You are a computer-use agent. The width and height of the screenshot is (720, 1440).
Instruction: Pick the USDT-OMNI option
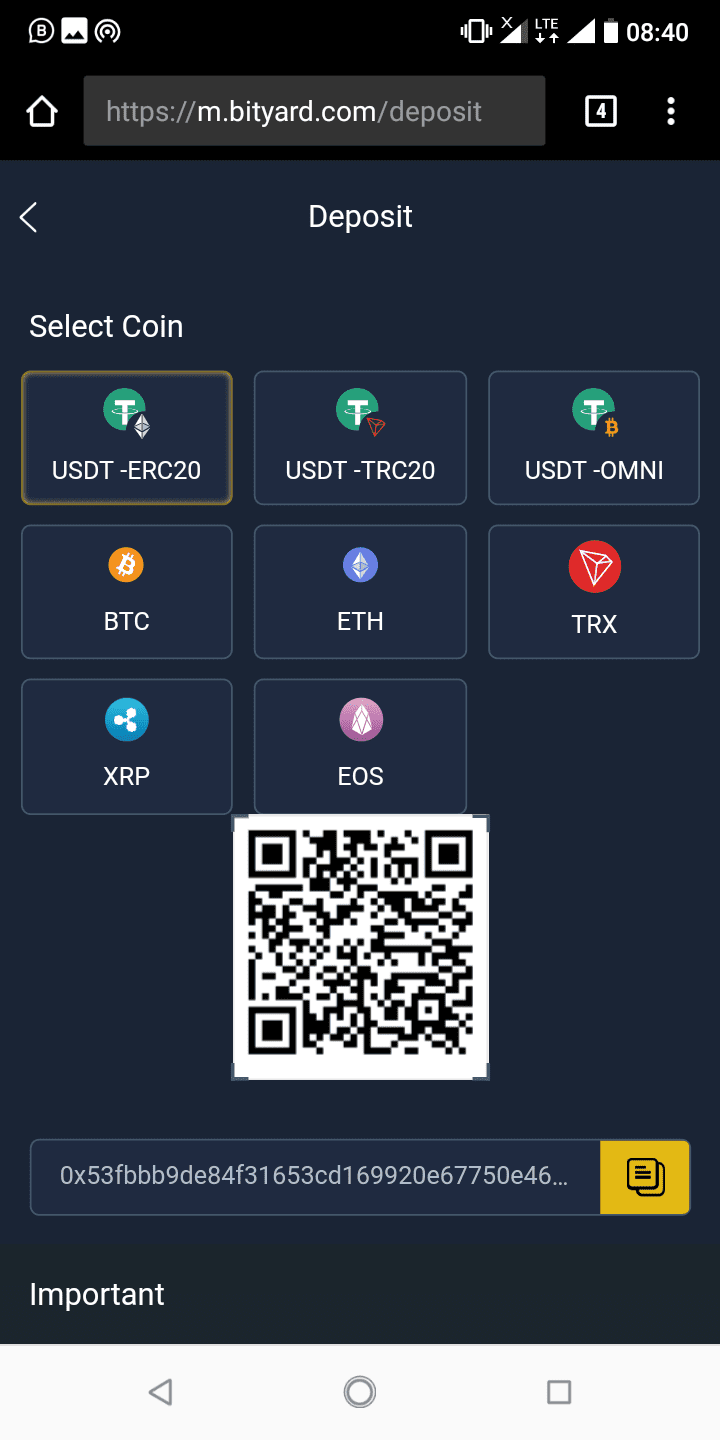594,438
